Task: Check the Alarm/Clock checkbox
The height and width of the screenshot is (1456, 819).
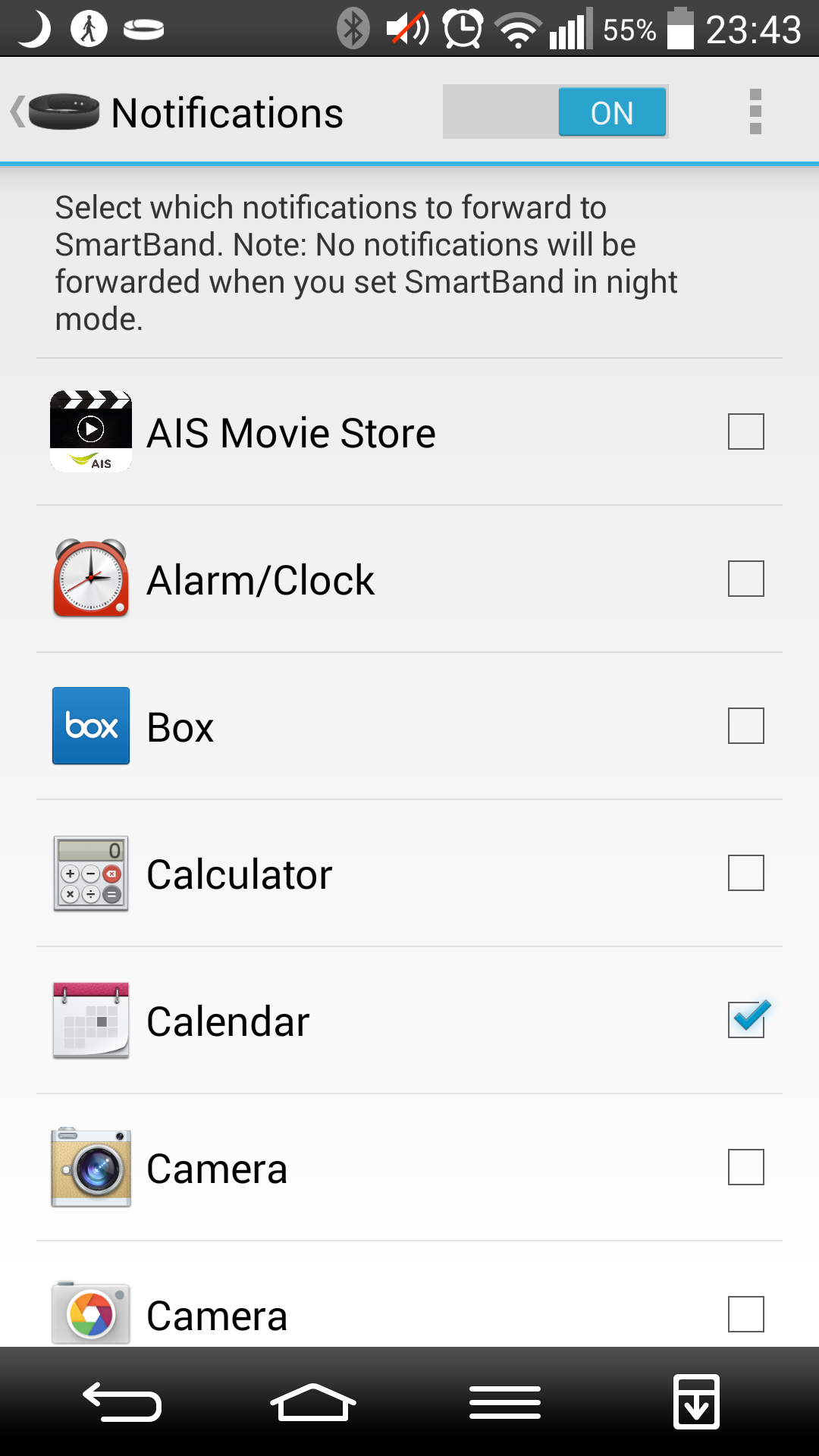Action: tap(745, 579)
